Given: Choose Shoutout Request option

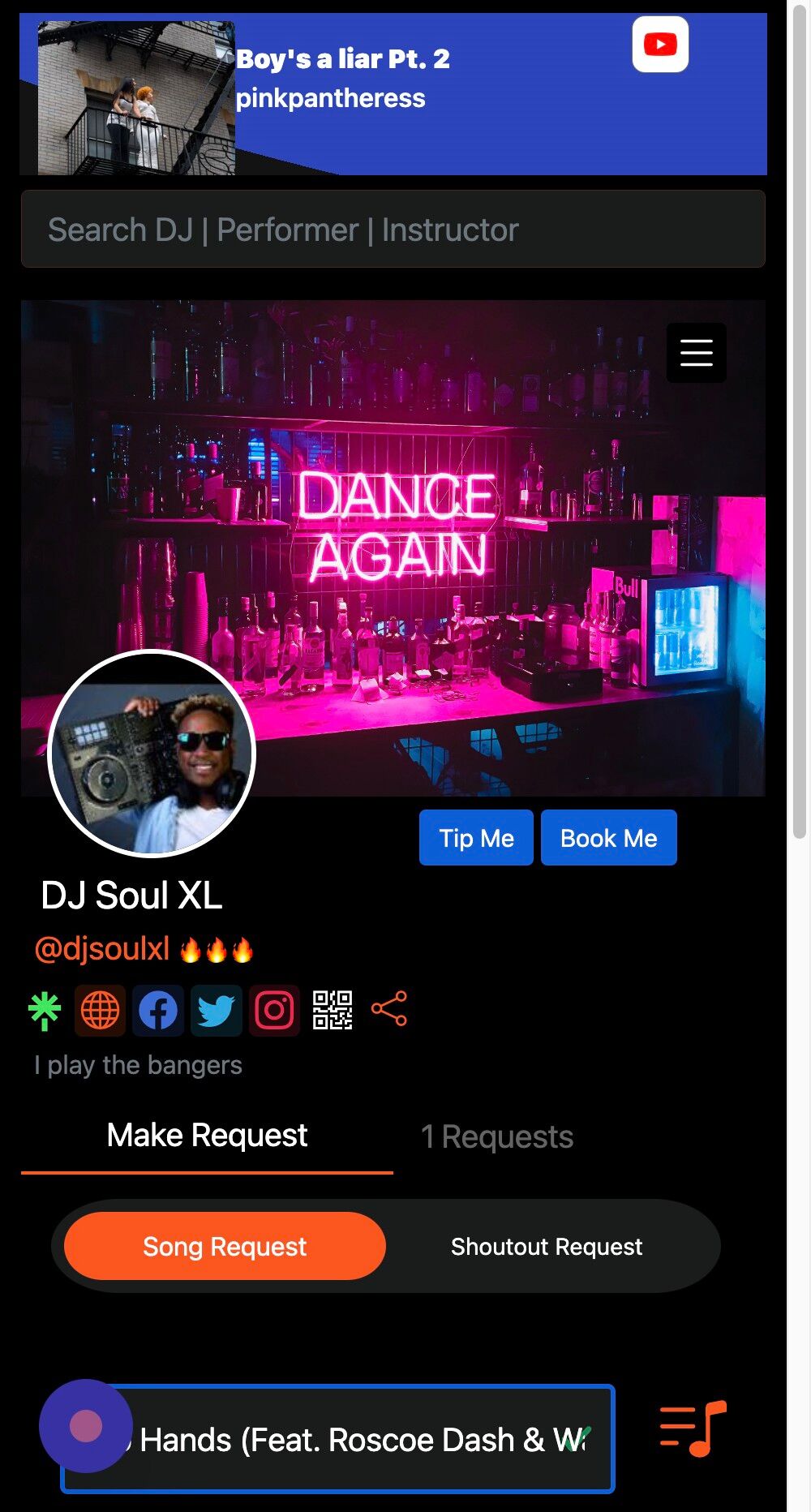Looking at the screenshot, I should pyautogui.click(x=546, y=1246).
